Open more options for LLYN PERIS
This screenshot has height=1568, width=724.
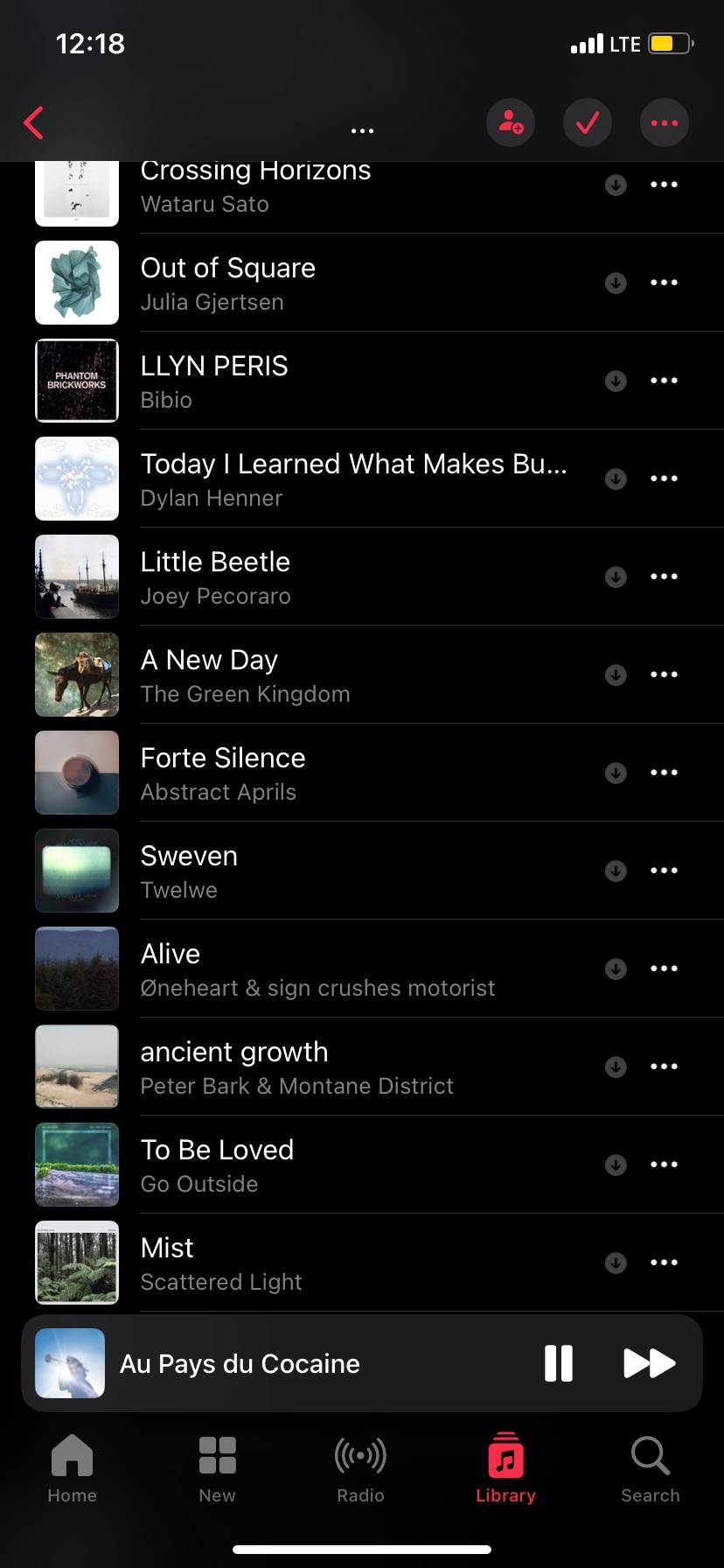(664, 381)
